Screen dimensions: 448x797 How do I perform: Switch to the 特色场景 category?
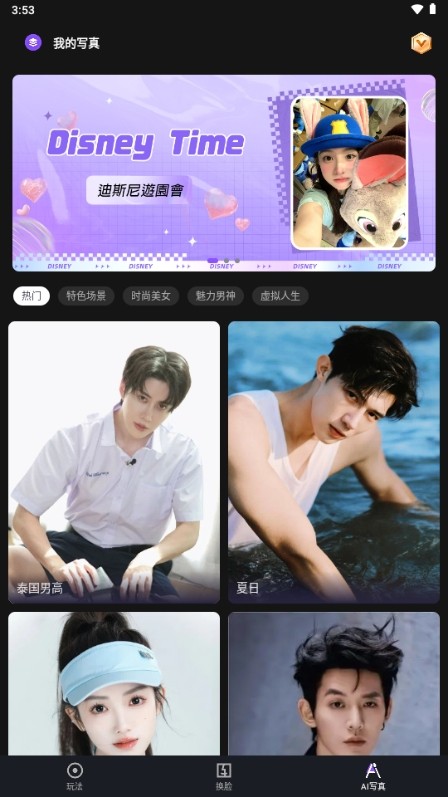[x=86, y=296]
